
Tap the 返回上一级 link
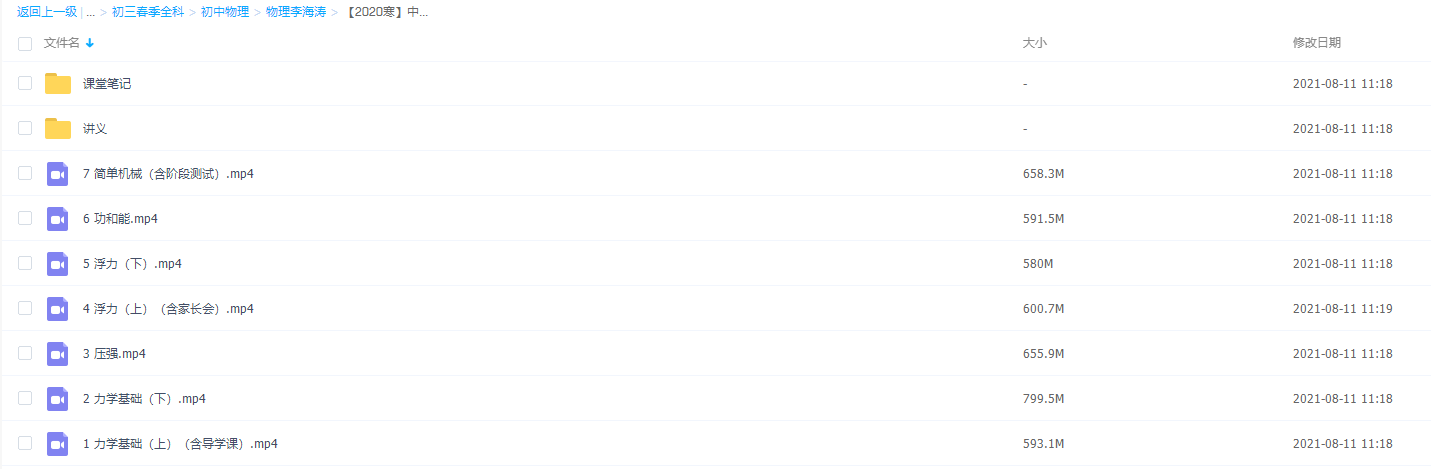click(46, 12)
